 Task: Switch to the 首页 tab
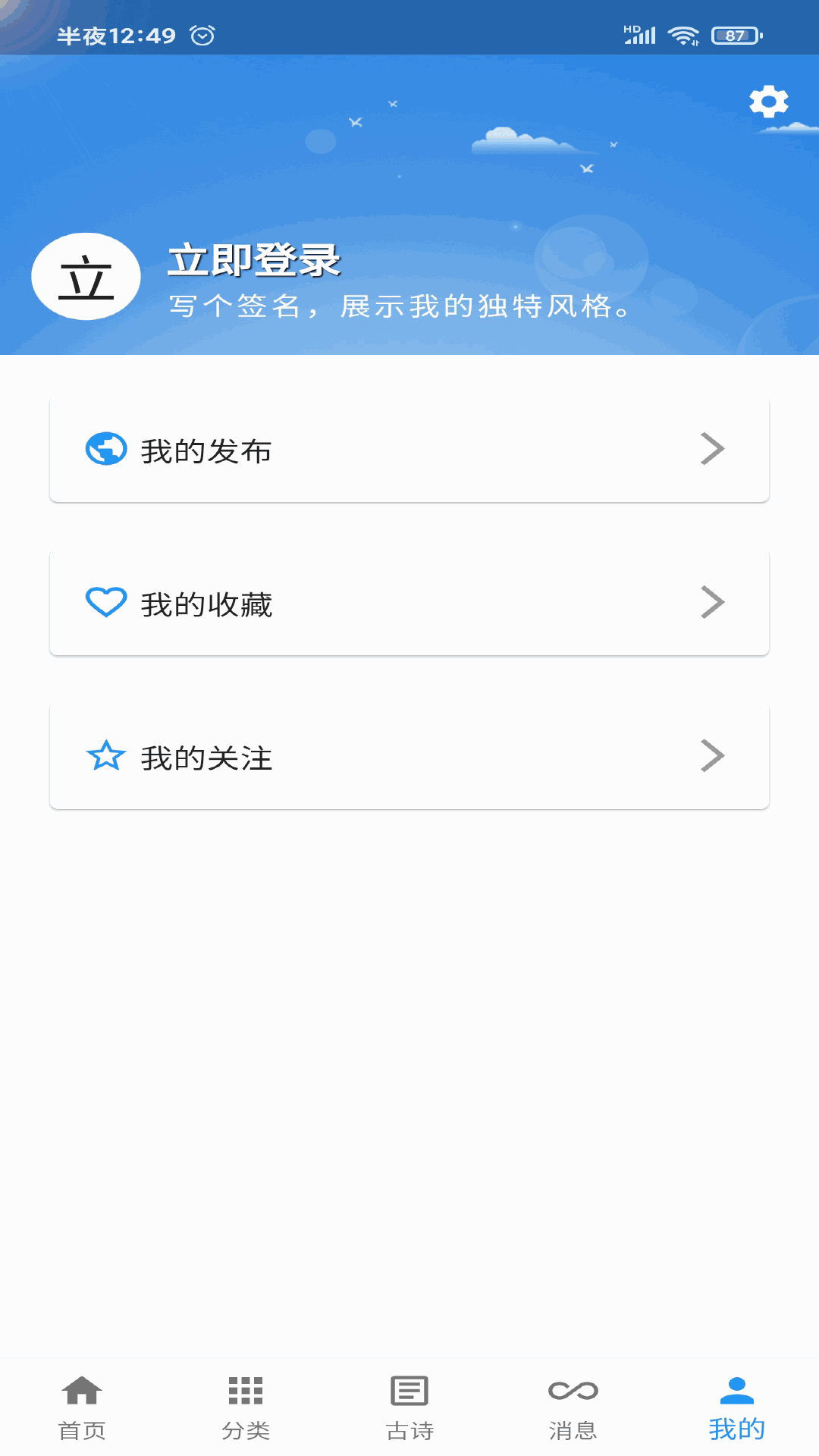(x=82, y=1407)
